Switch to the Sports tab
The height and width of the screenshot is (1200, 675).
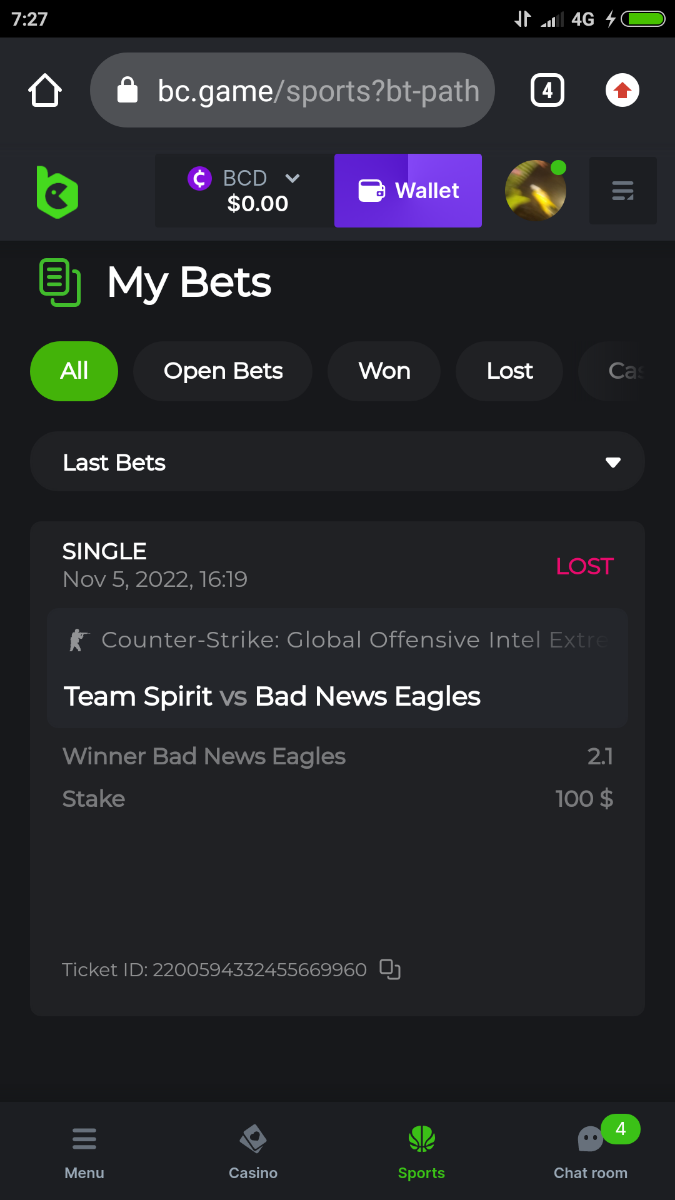pos(421,1152)
